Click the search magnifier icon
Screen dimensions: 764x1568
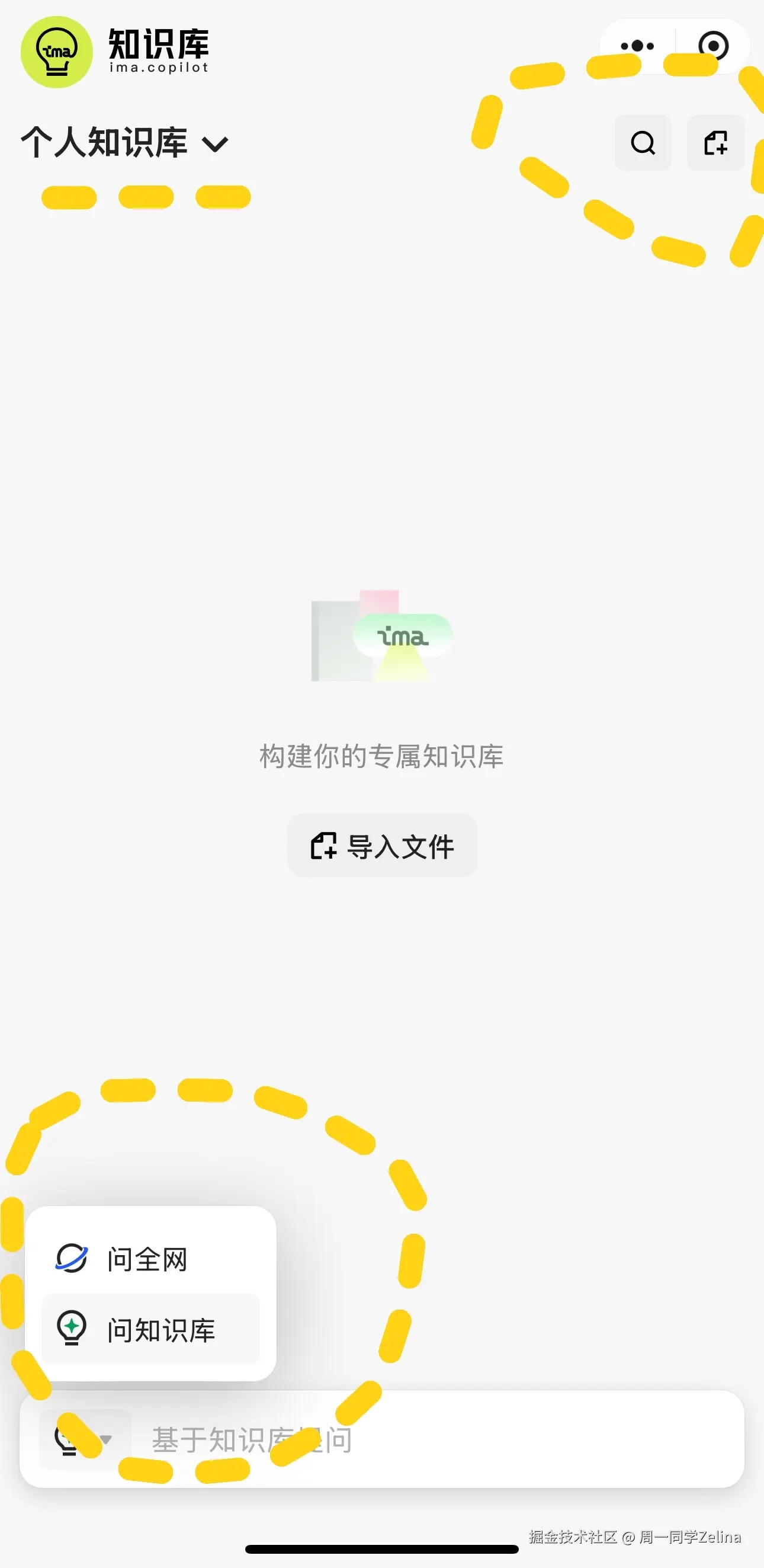(x=643, y=143)
